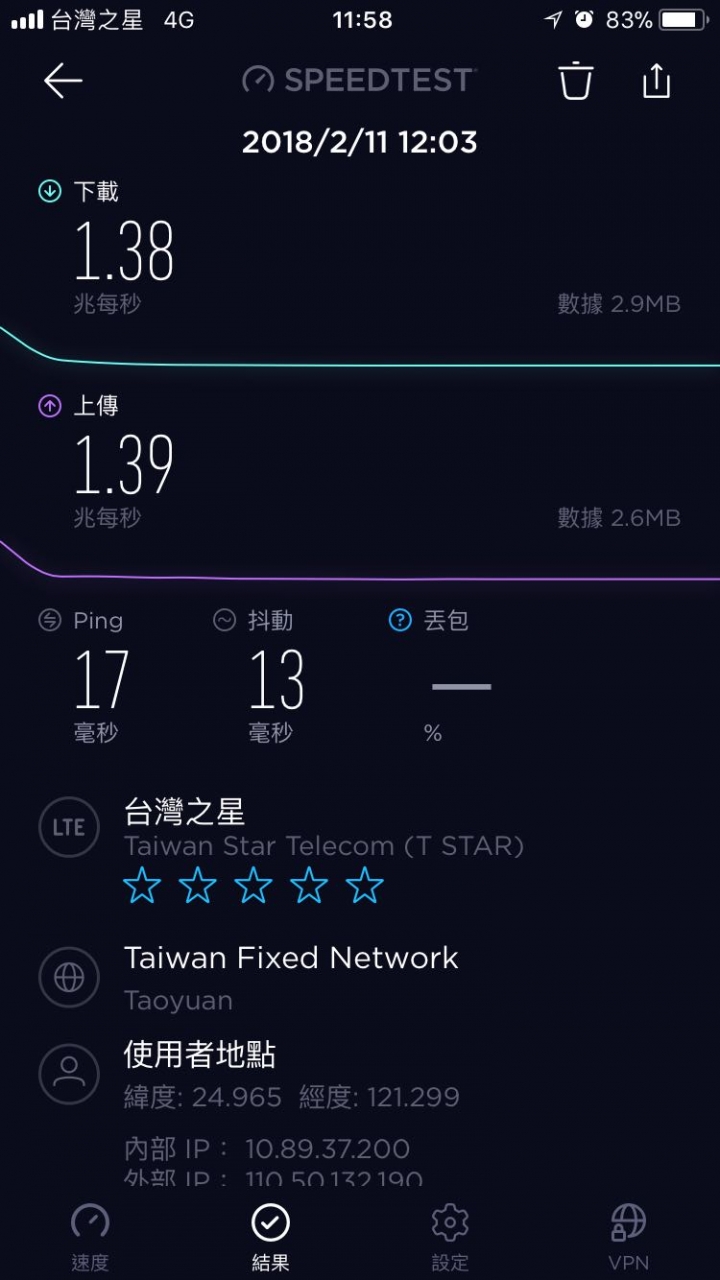This screenshot has height=1280, width=720.
Task: Go back with the arrow icon
Action: pos(62,81)
